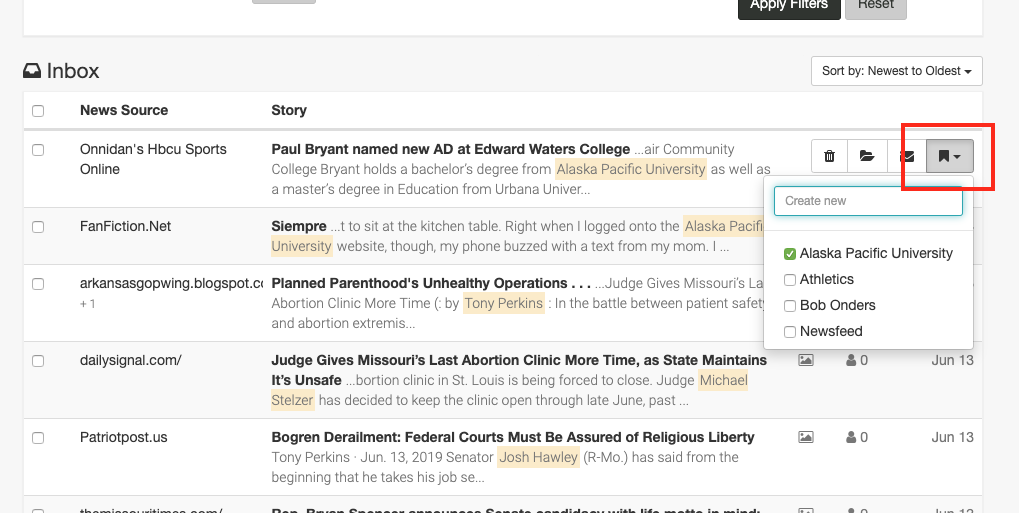Viewport: 1019px width, 513px height.
Task: Check the Newsfeed tag
Action: tap(790, 332)
